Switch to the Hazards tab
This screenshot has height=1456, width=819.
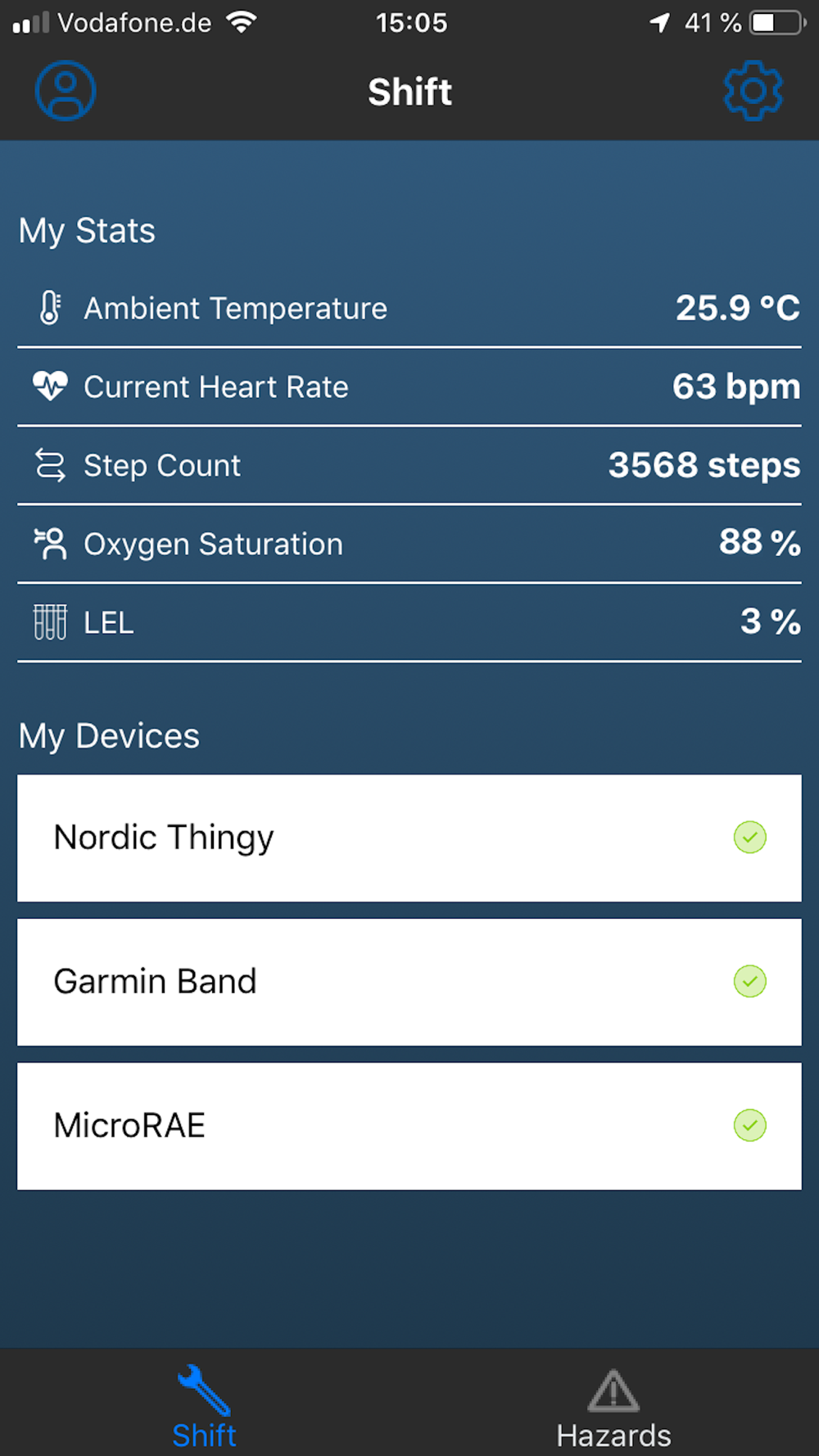click(x=614, y=1409)
